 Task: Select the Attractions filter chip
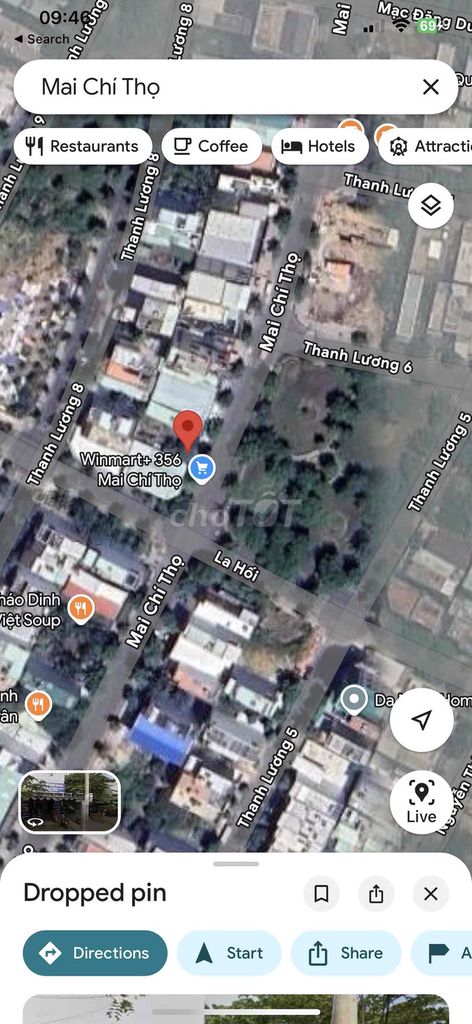426,146
